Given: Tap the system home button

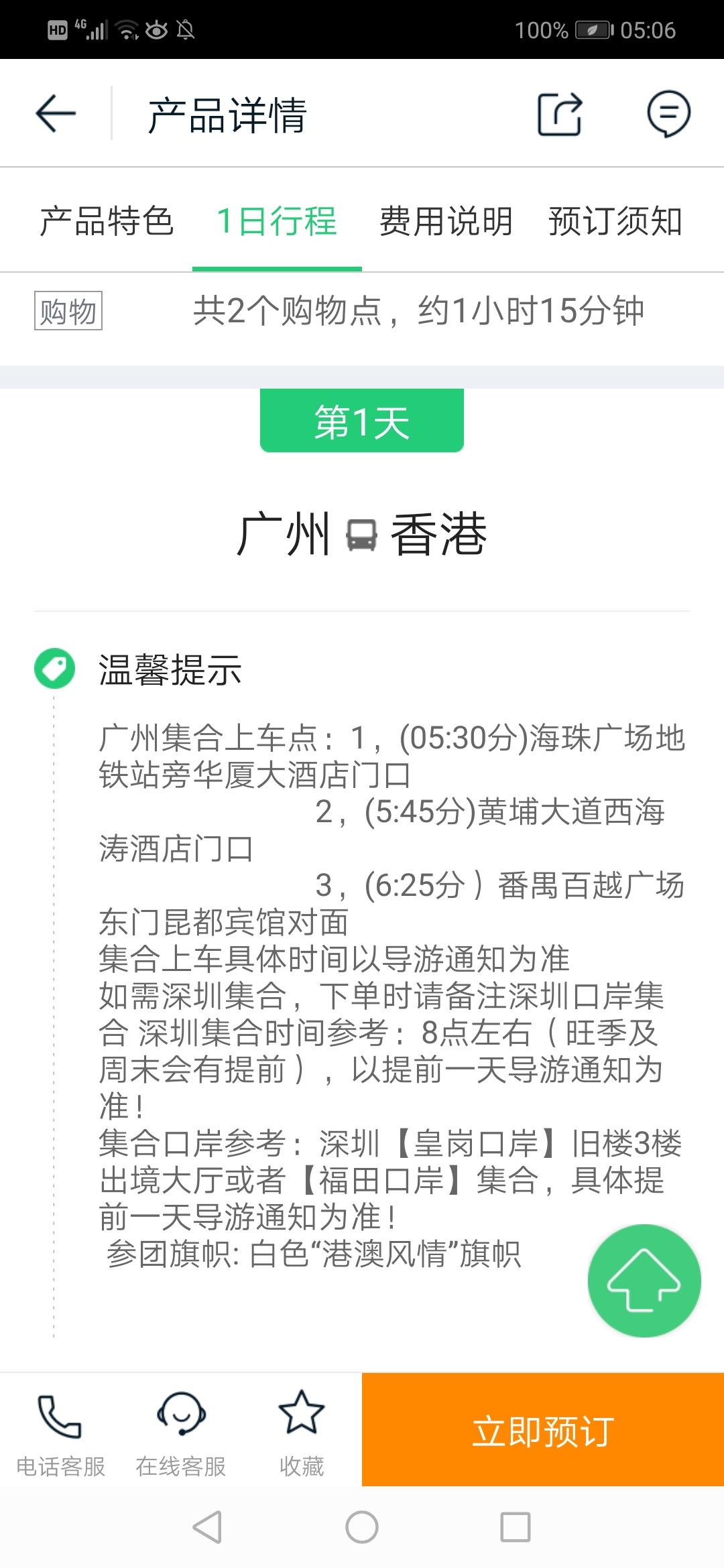Looking at the screenshot, I should pyautogui.click(x=362, y=1528).
